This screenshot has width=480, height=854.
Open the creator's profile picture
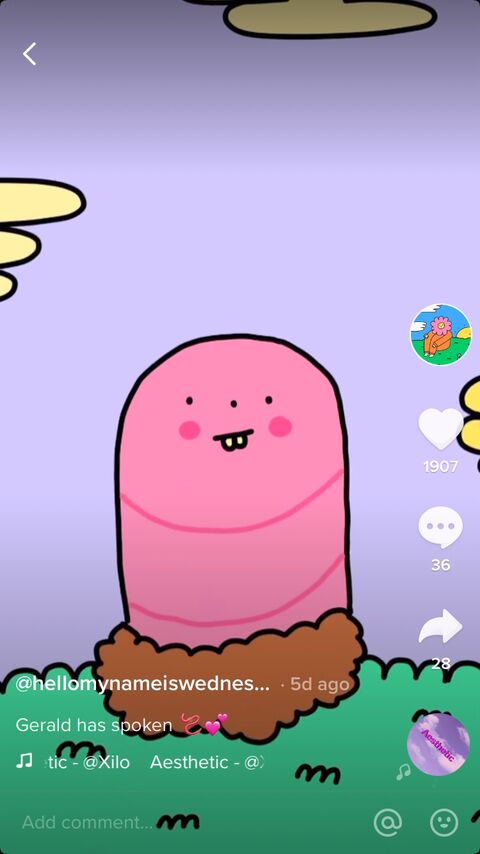point(440,334)
